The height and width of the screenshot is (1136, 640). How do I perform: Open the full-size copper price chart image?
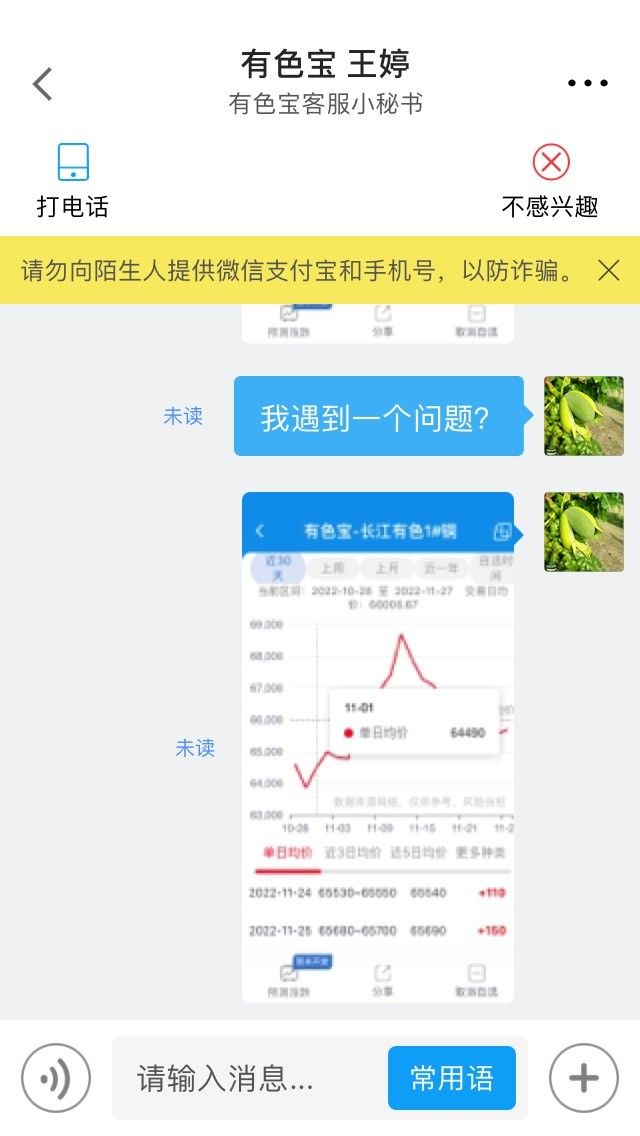click(378, 747)
